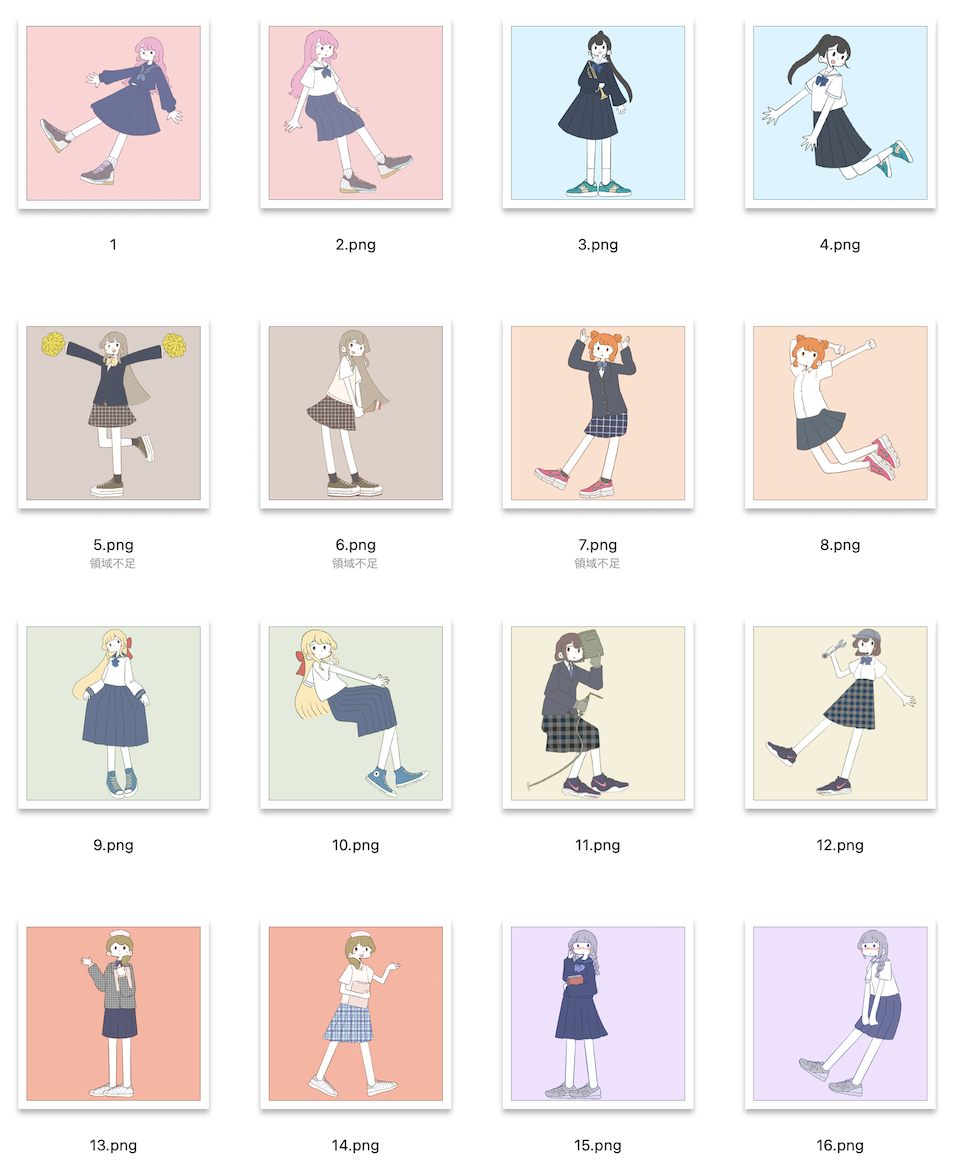The width and height of the screenshot is (964, 1172).
Task: Open the file named 1
Action: (113, 113)
